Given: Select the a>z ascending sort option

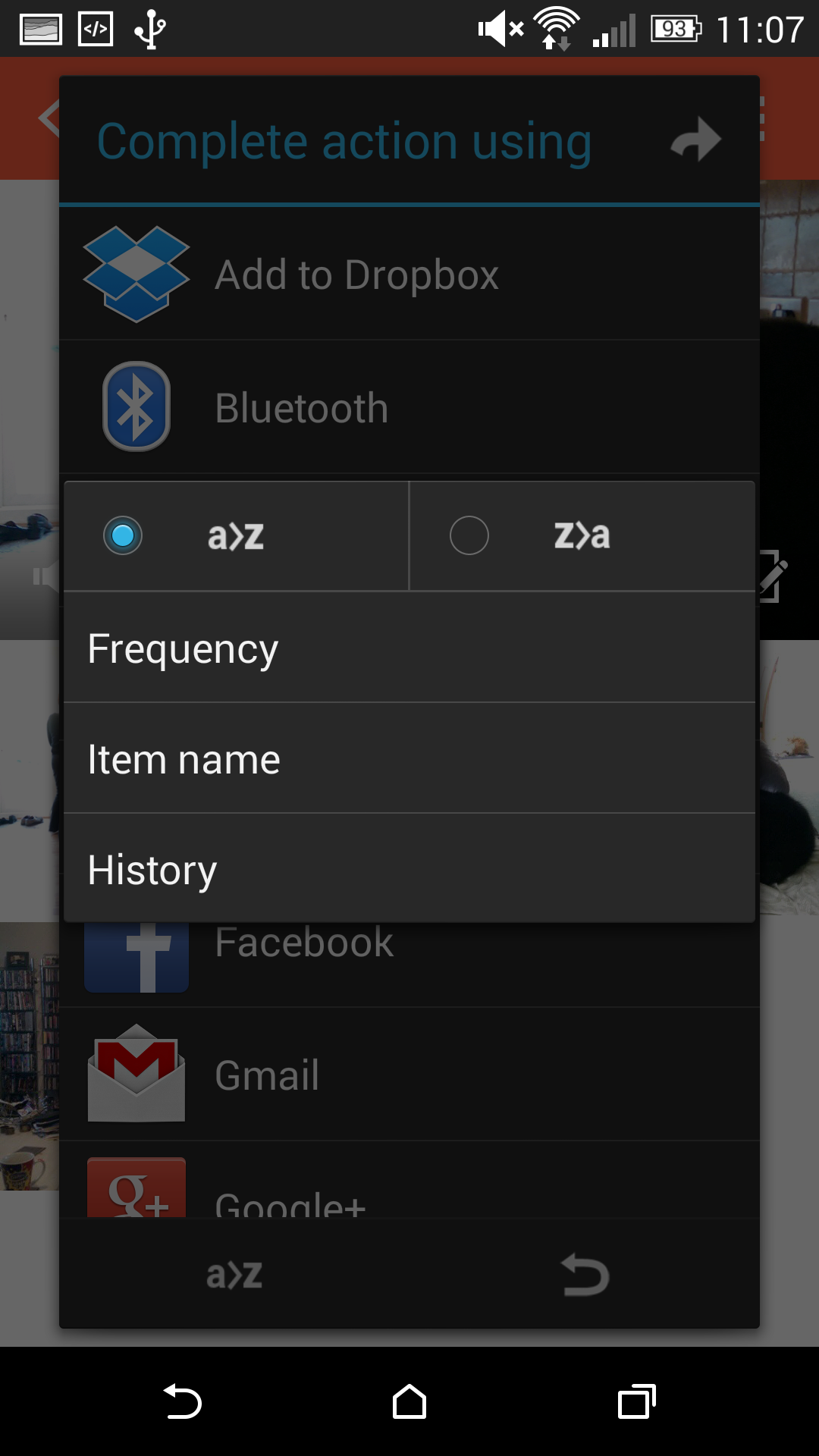Looking at the screenshot, I should (x=237, y=536).
